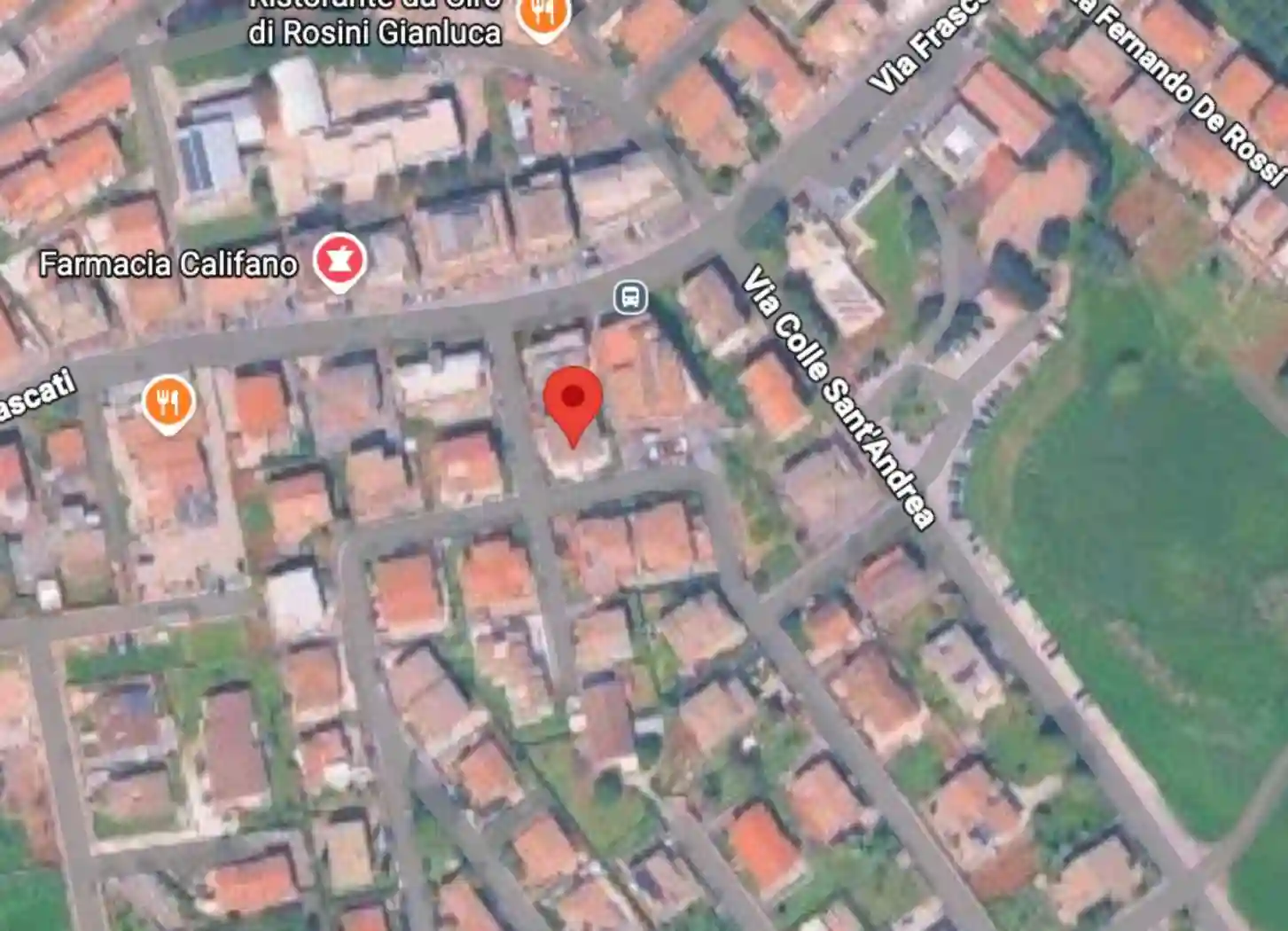Open the Farmacia Califano pharmacy marker

(339, 261)
